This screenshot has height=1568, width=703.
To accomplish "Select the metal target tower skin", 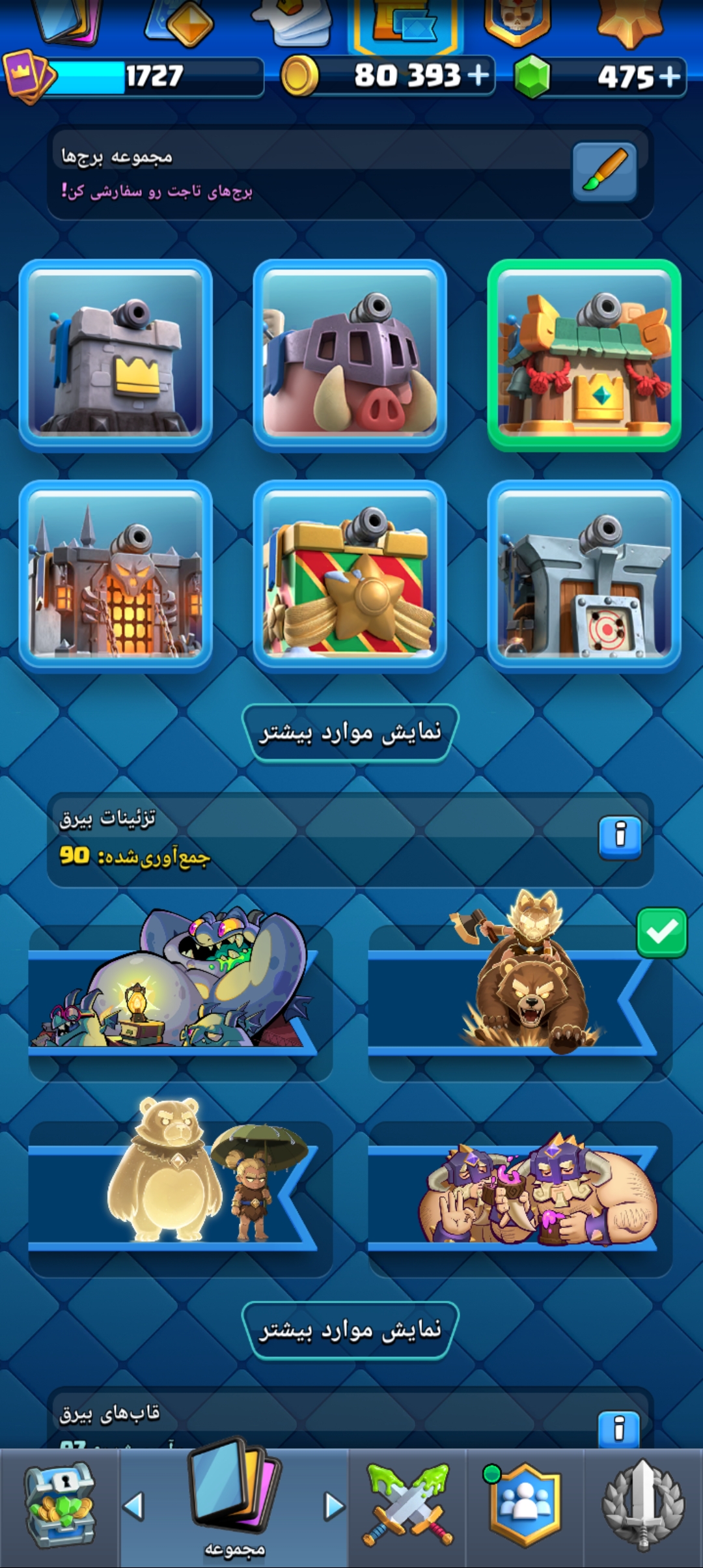I will point(585,576).
